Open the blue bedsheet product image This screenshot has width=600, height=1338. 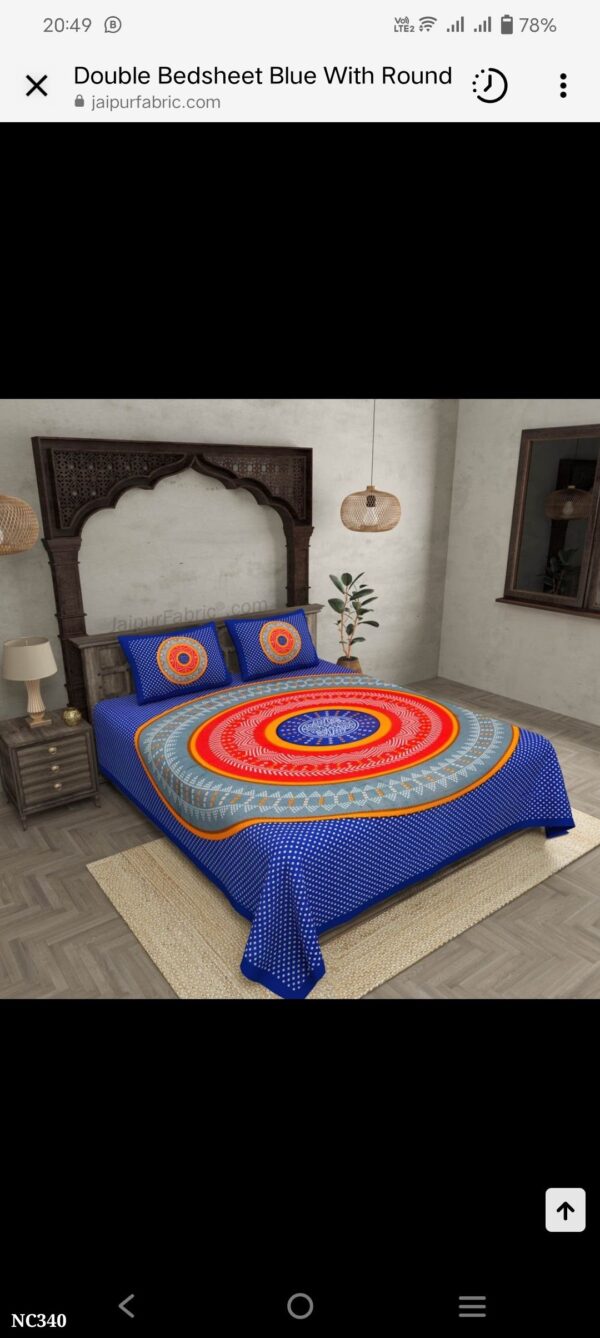[x=300, y=698]
